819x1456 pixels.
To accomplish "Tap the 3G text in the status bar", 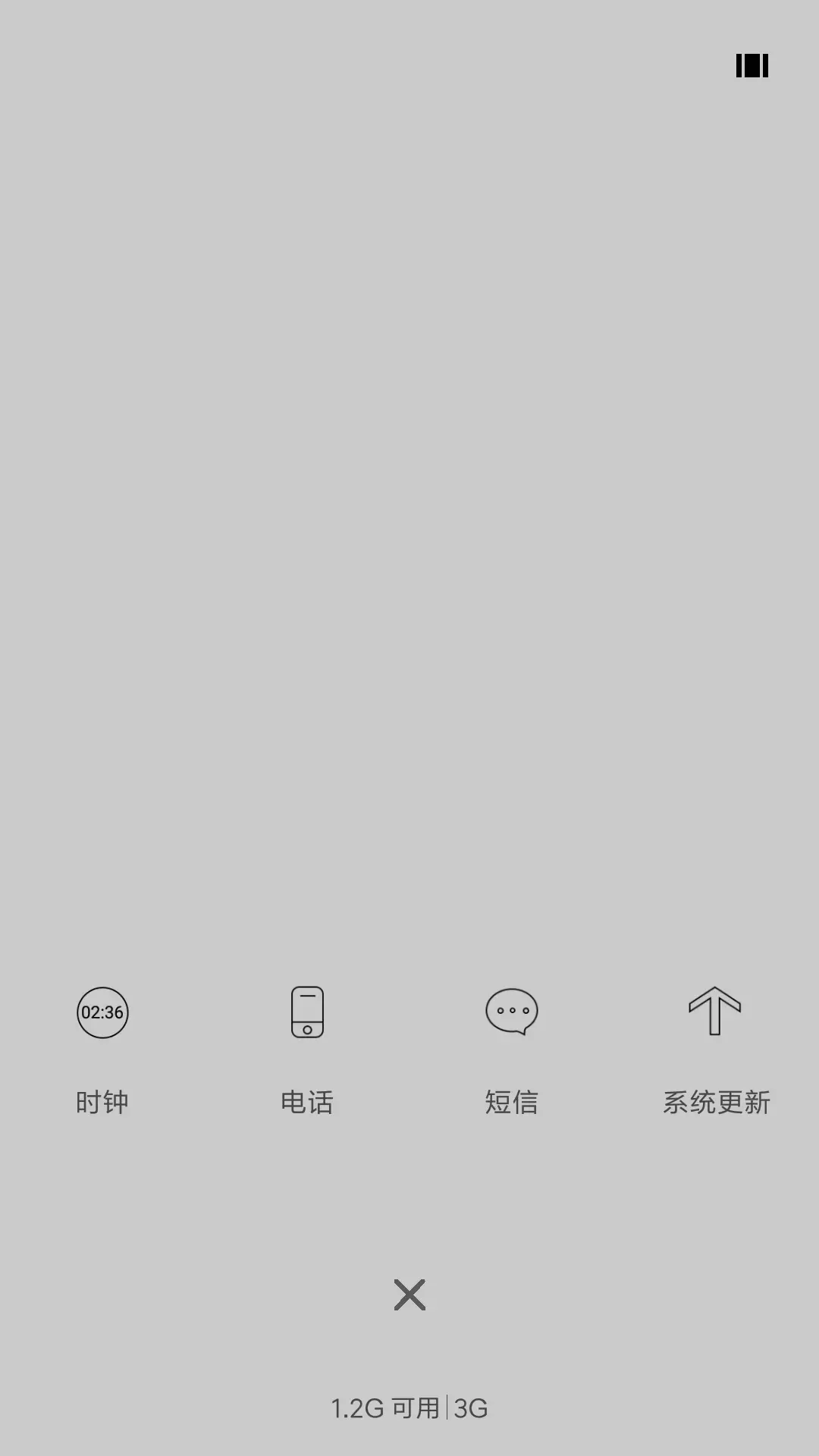I will tap(469, 1408).
